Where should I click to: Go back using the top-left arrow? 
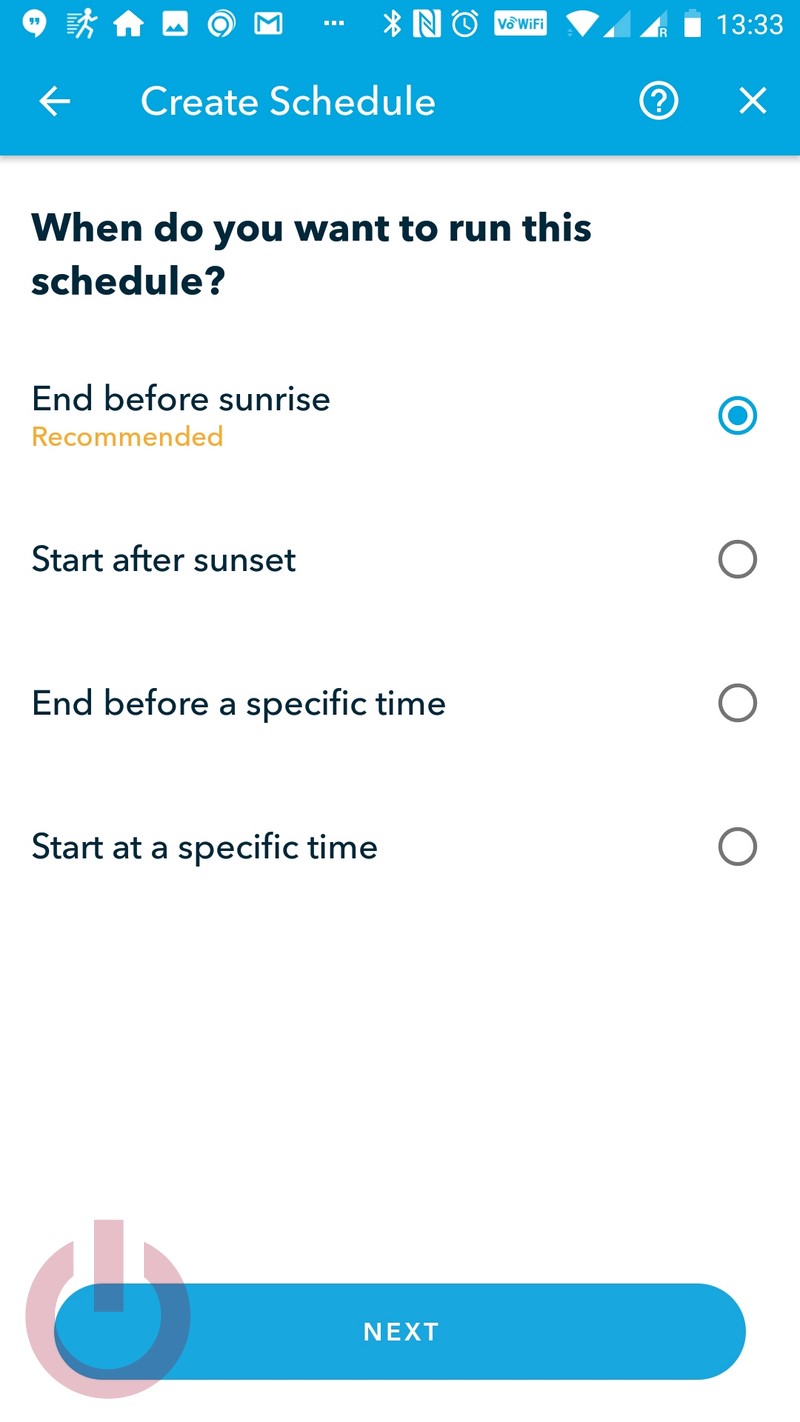click(x=55, y=101)
